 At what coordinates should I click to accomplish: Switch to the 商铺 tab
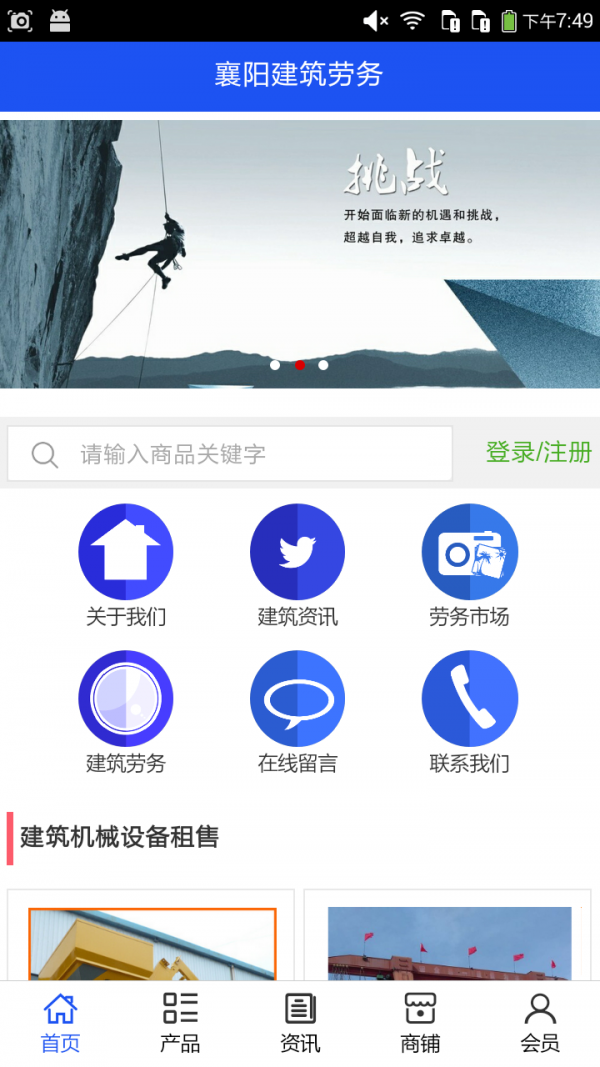tap(420, 1024)
